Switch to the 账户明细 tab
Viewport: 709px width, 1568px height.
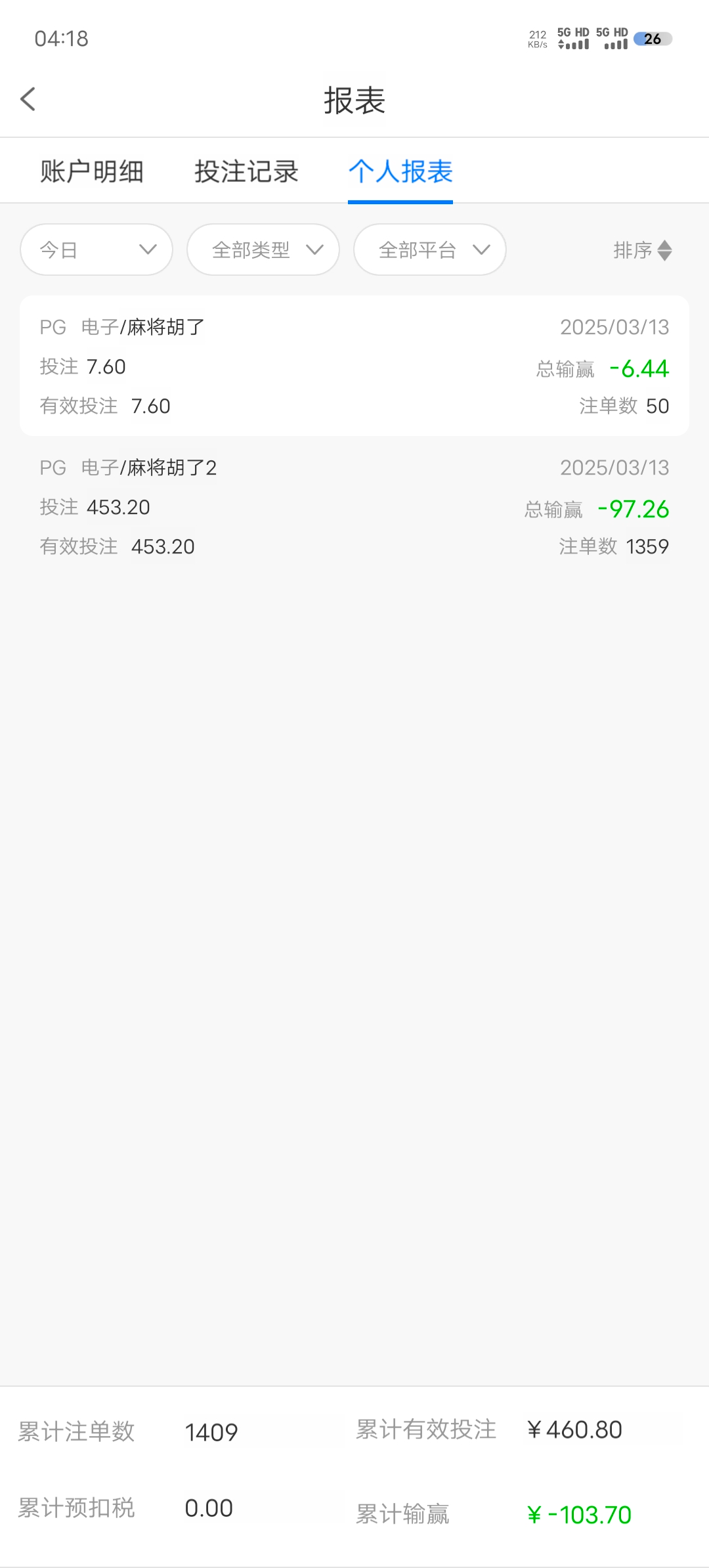(x=92, y=172)
